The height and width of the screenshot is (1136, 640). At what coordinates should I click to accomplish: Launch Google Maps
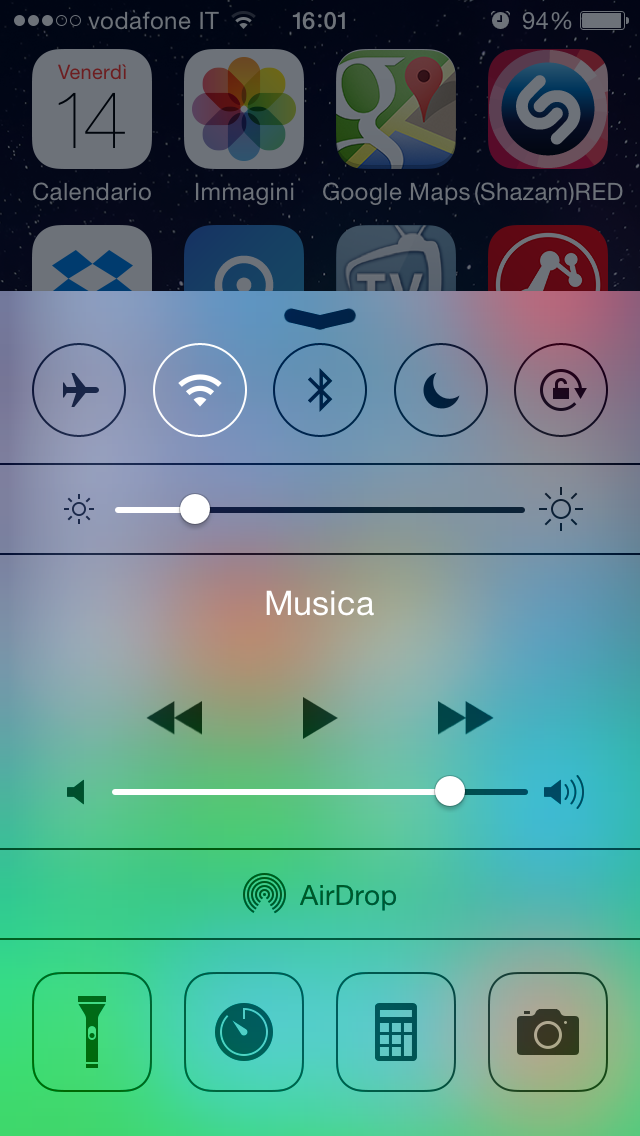pos(396,109)
